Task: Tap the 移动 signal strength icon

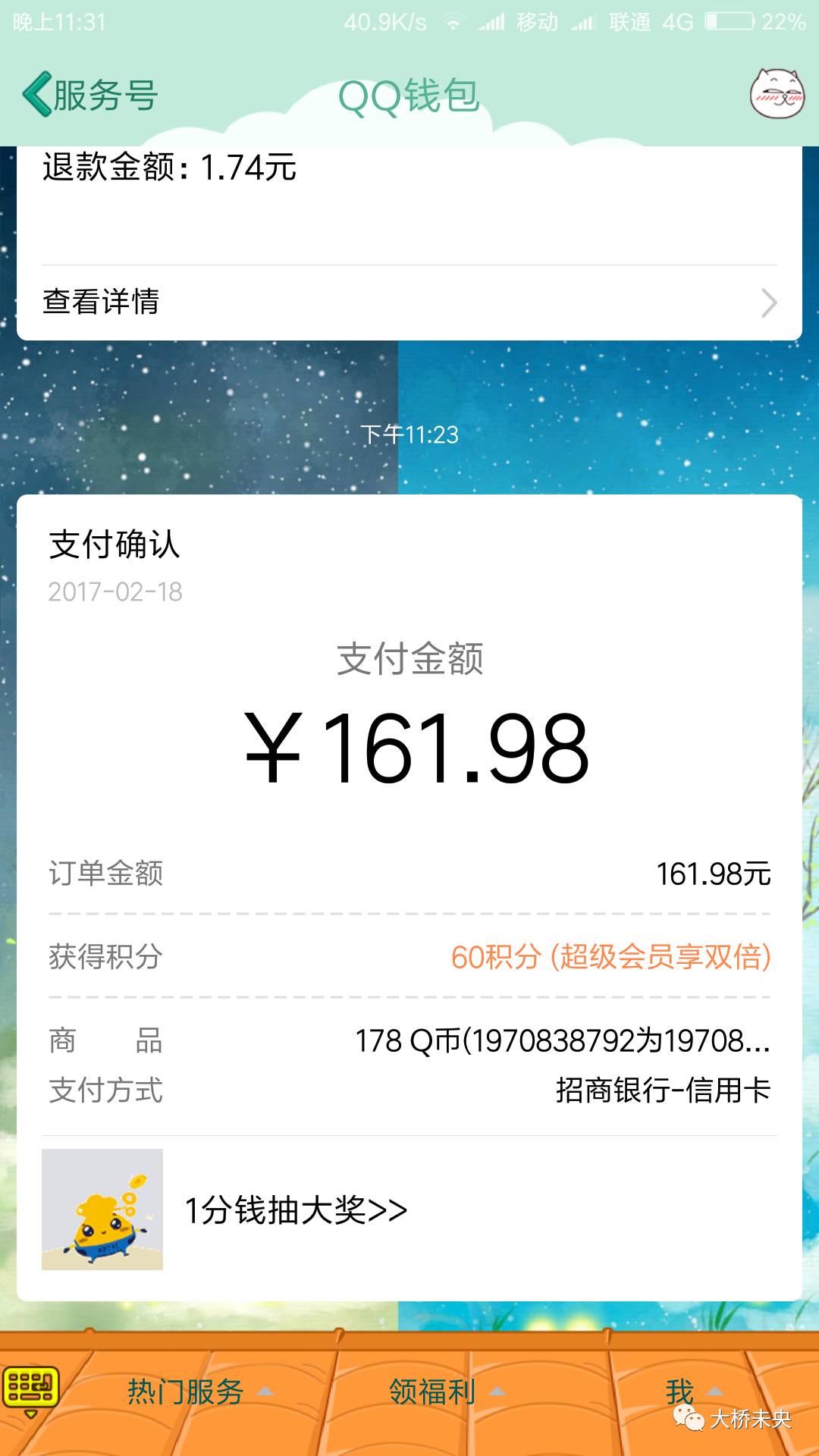Action: tap(493, 20)
